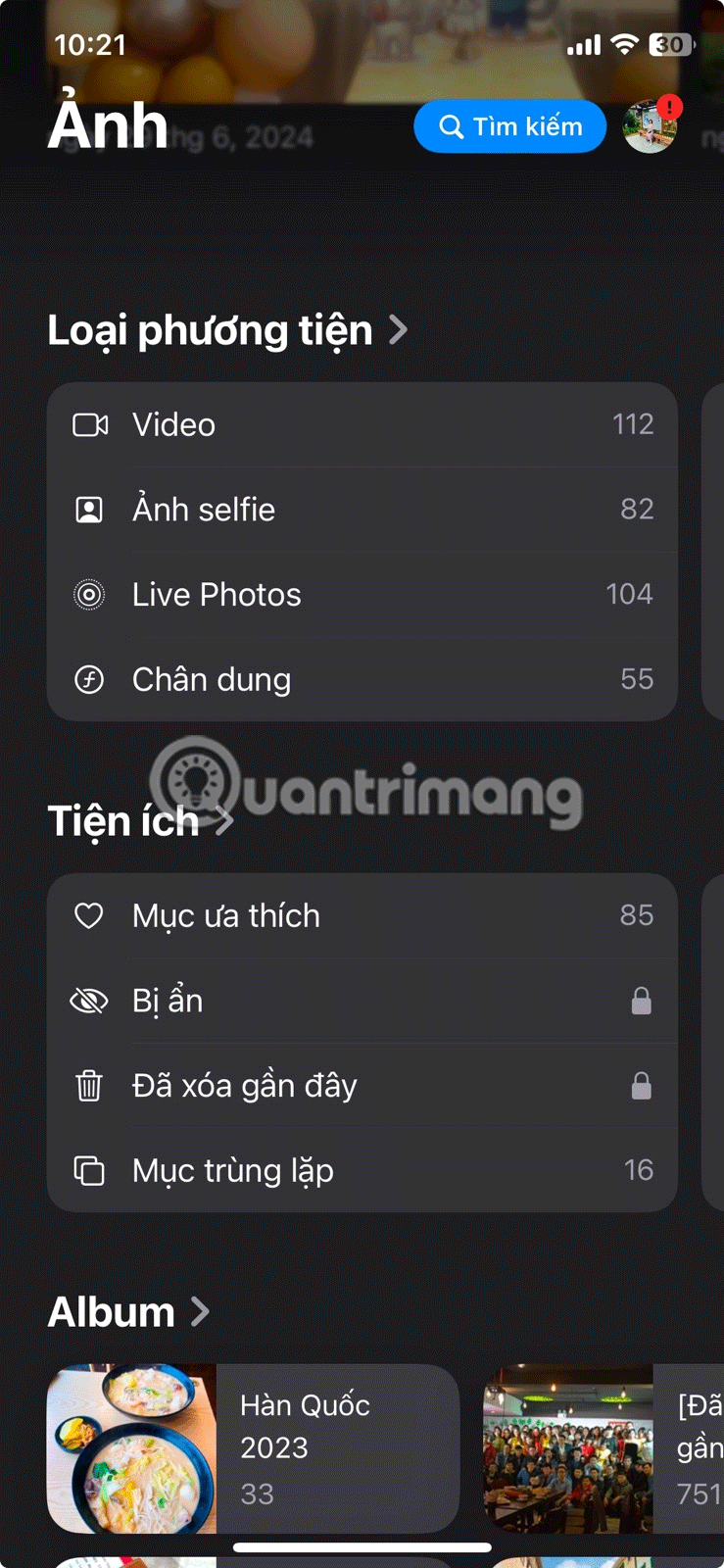View Mục trùng lặp duplicates

click(x=362, y=1170)
